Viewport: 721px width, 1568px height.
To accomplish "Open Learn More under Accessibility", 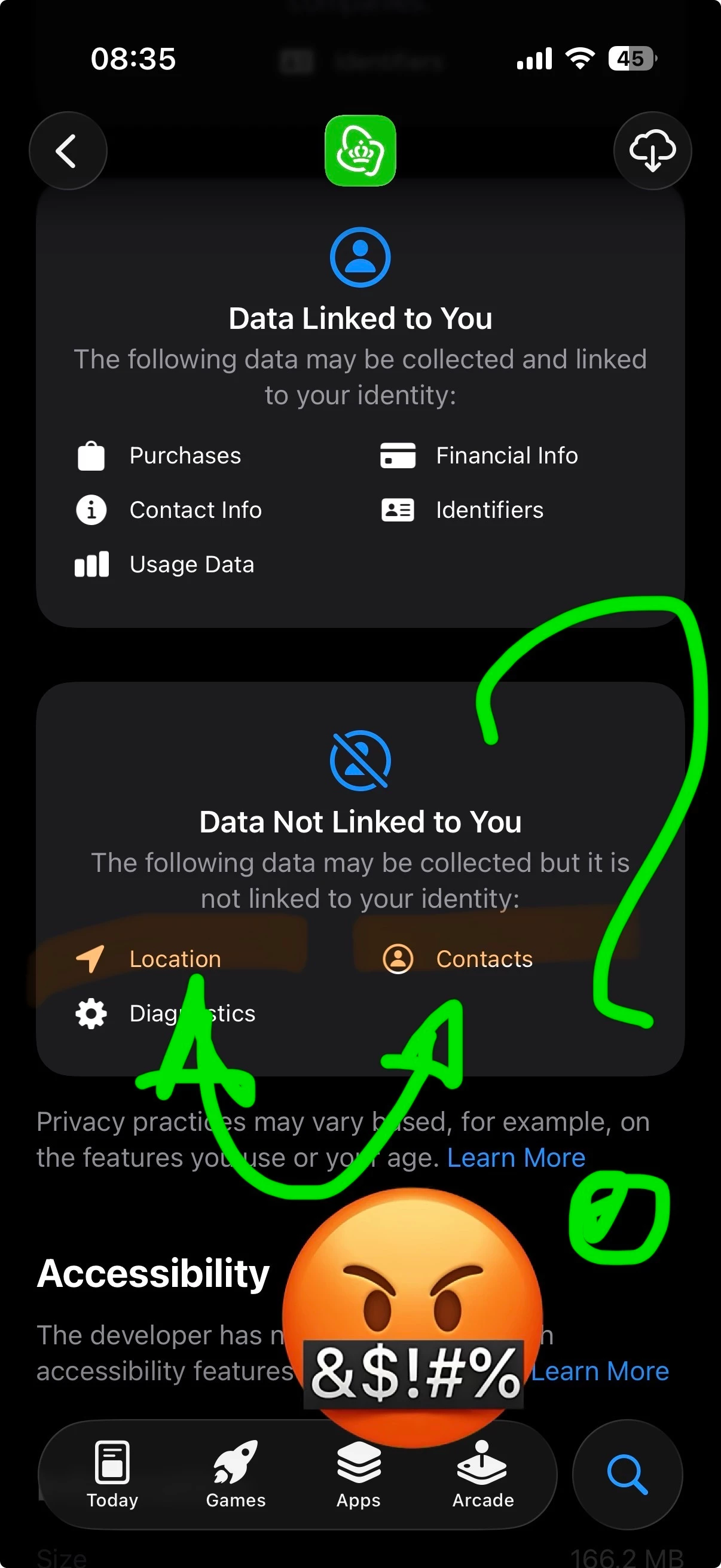I will [600, 1371].
